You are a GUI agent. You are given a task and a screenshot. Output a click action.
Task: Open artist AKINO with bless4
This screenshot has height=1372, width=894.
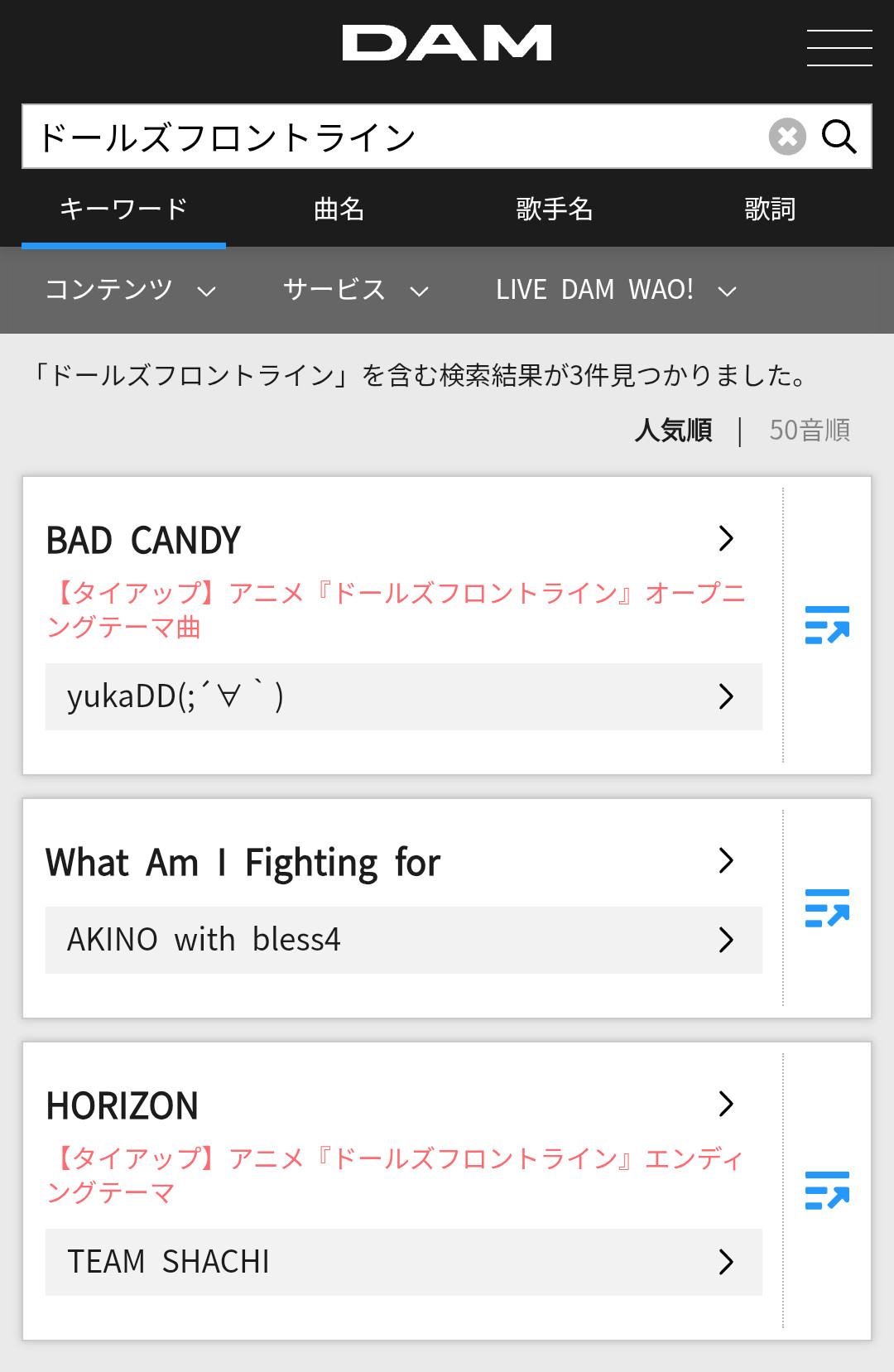point(403,940)
